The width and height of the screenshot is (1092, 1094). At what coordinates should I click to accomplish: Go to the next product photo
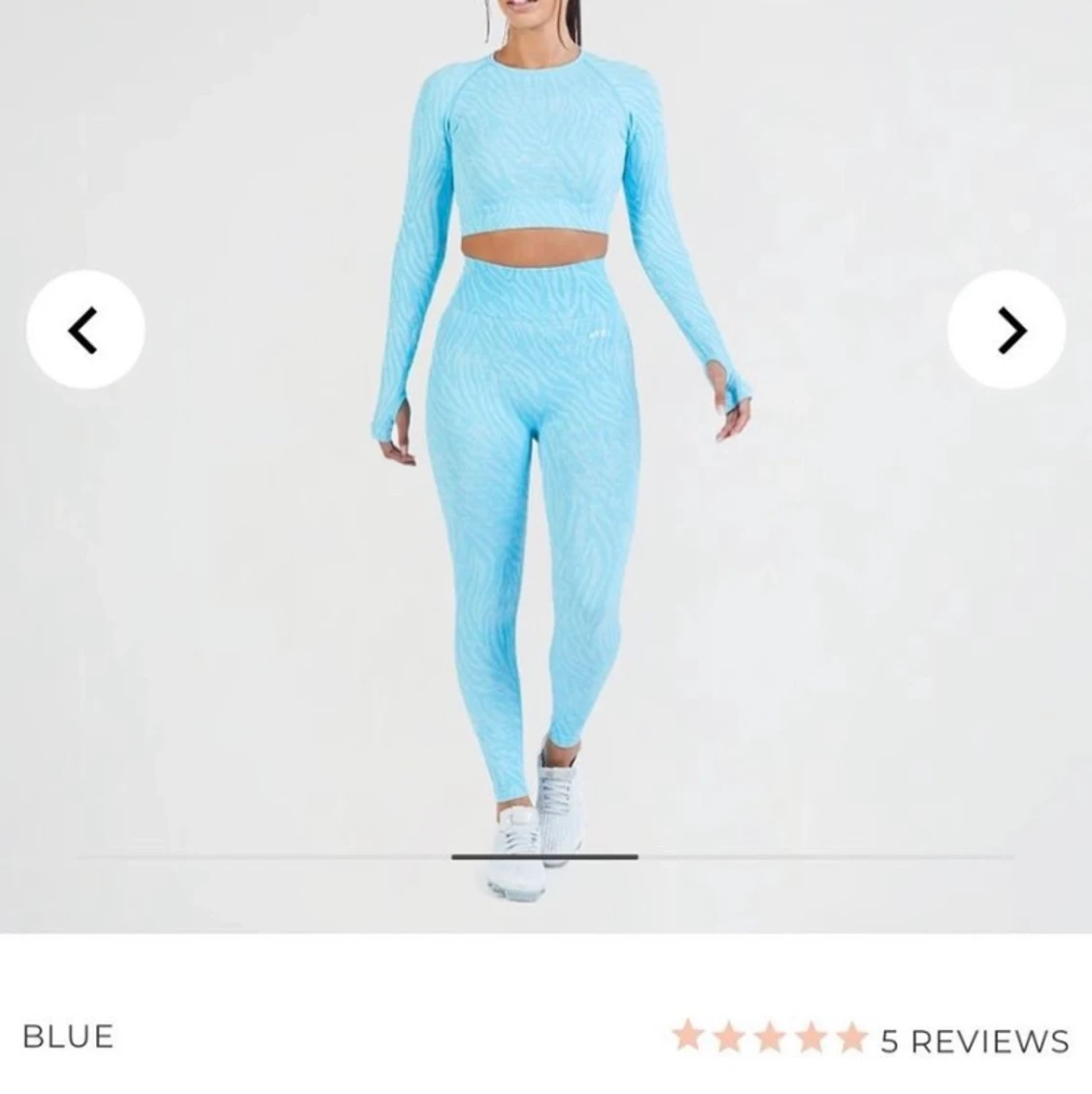click(1007, 331)
